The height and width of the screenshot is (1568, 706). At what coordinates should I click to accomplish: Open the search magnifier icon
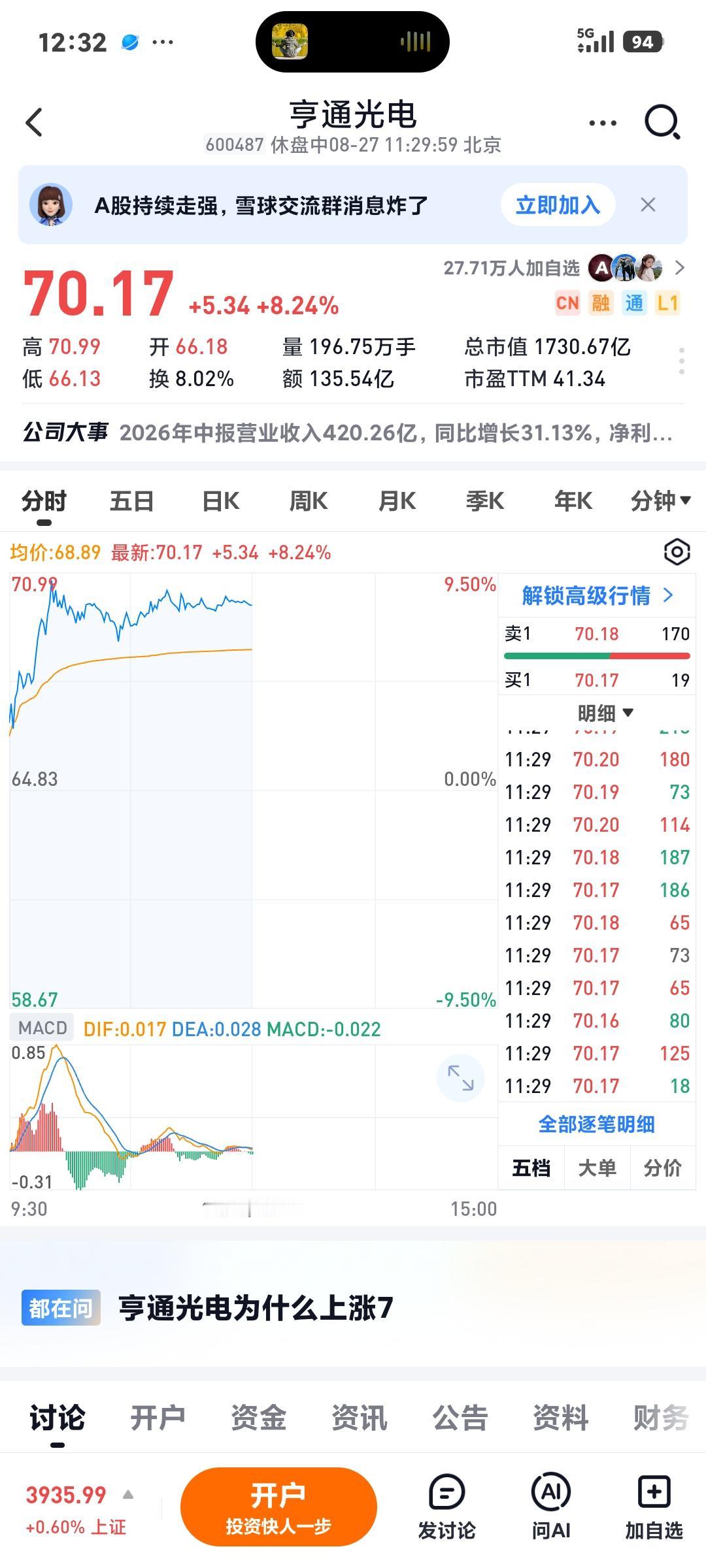pyautogui.click(x=662, y=122)
